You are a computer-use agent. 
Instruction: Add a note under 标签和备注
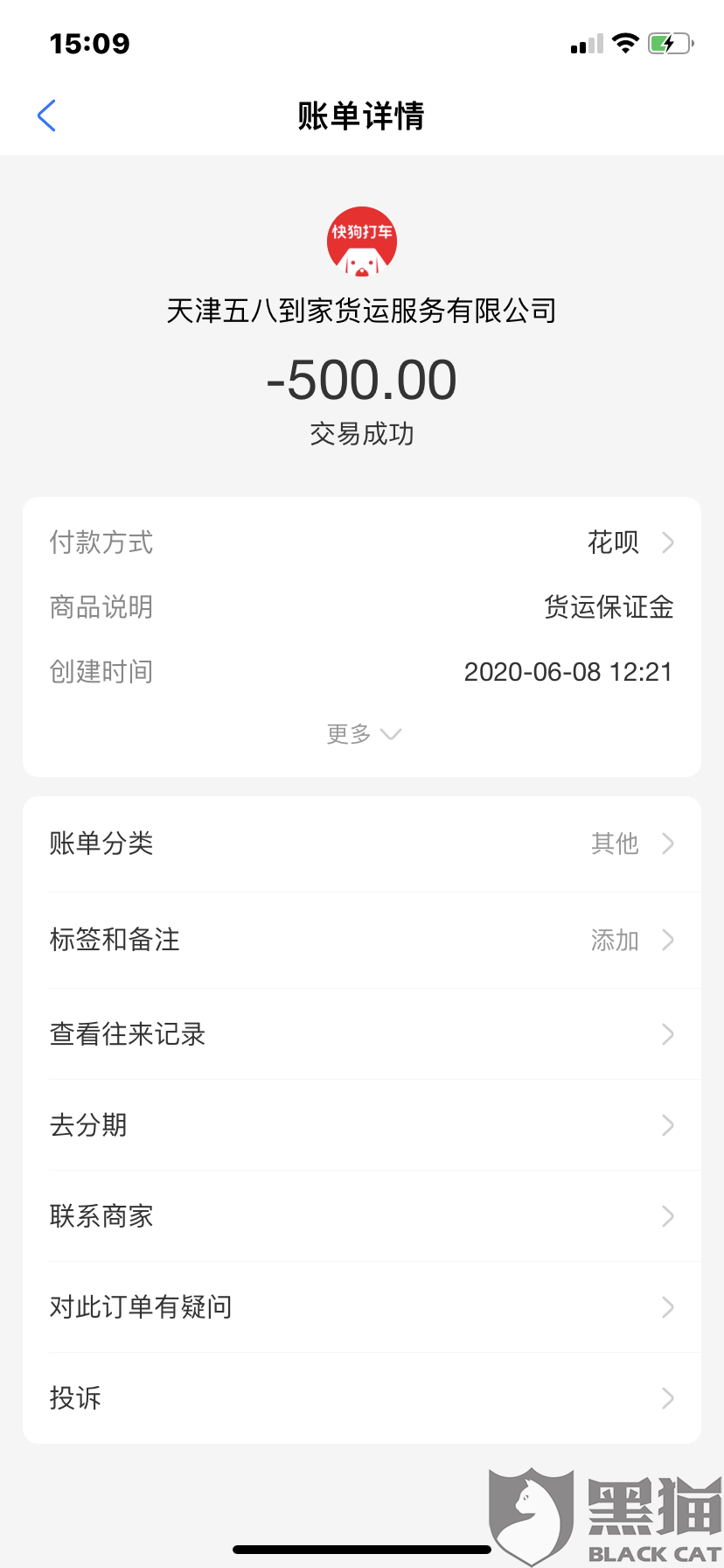click(362, 940)
